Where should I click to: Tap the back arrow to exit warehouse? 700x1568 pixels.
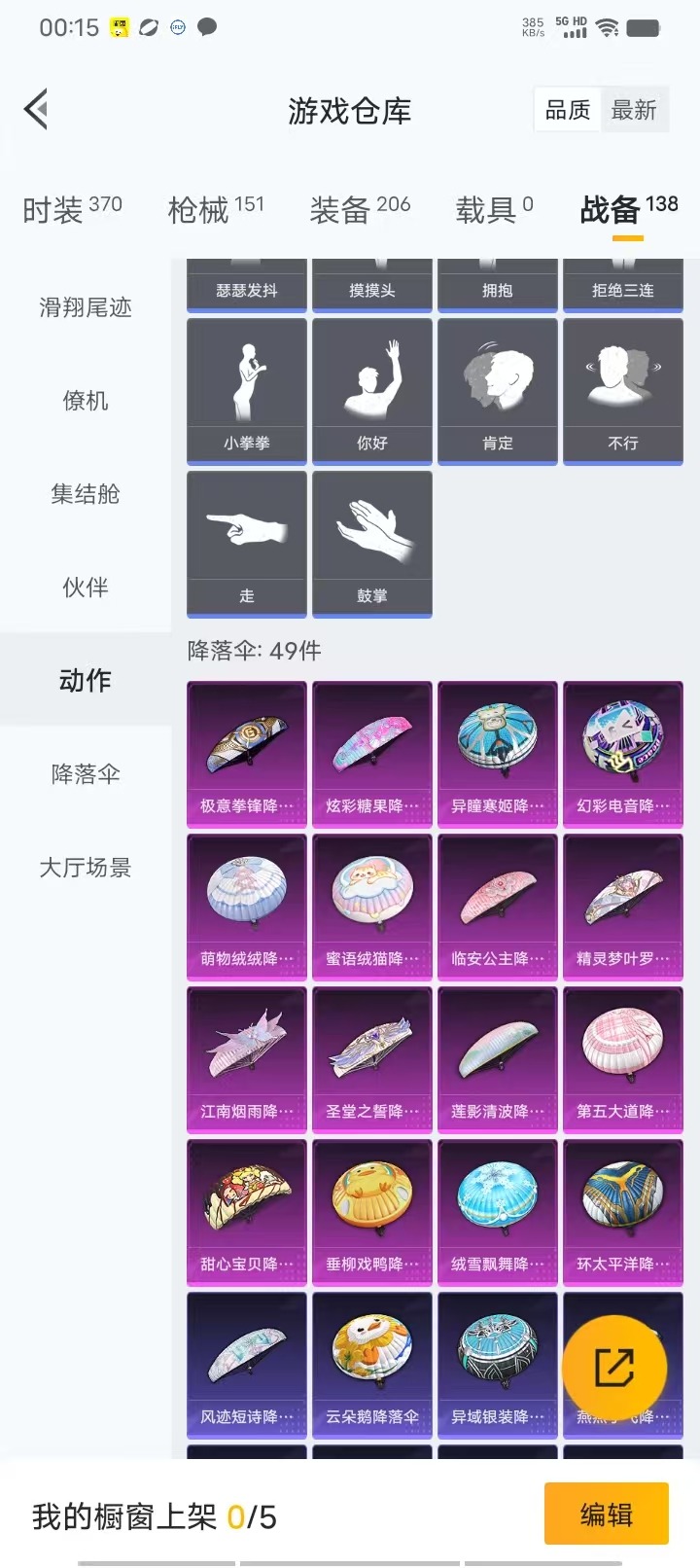[x=36, y=109]
